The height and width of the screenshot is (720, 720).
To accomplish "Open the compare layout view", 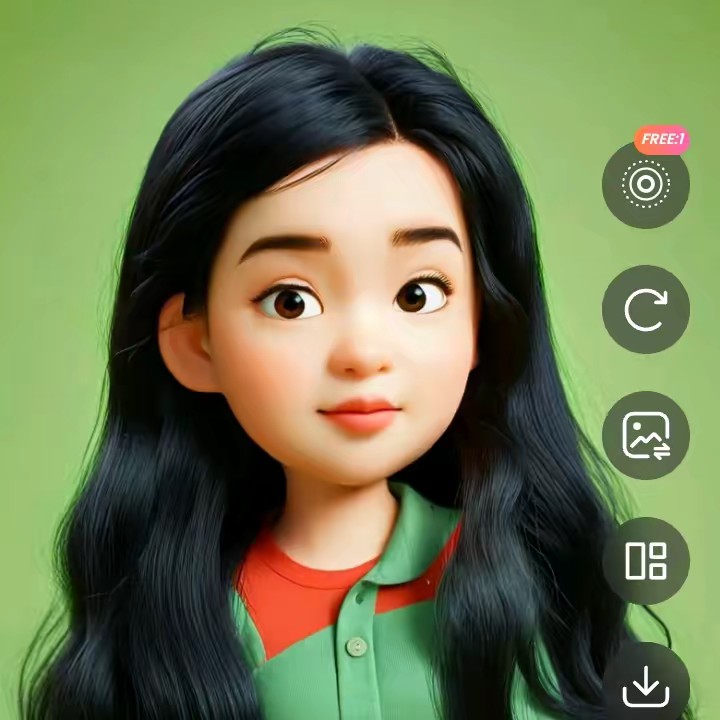I will coord(645,561).
